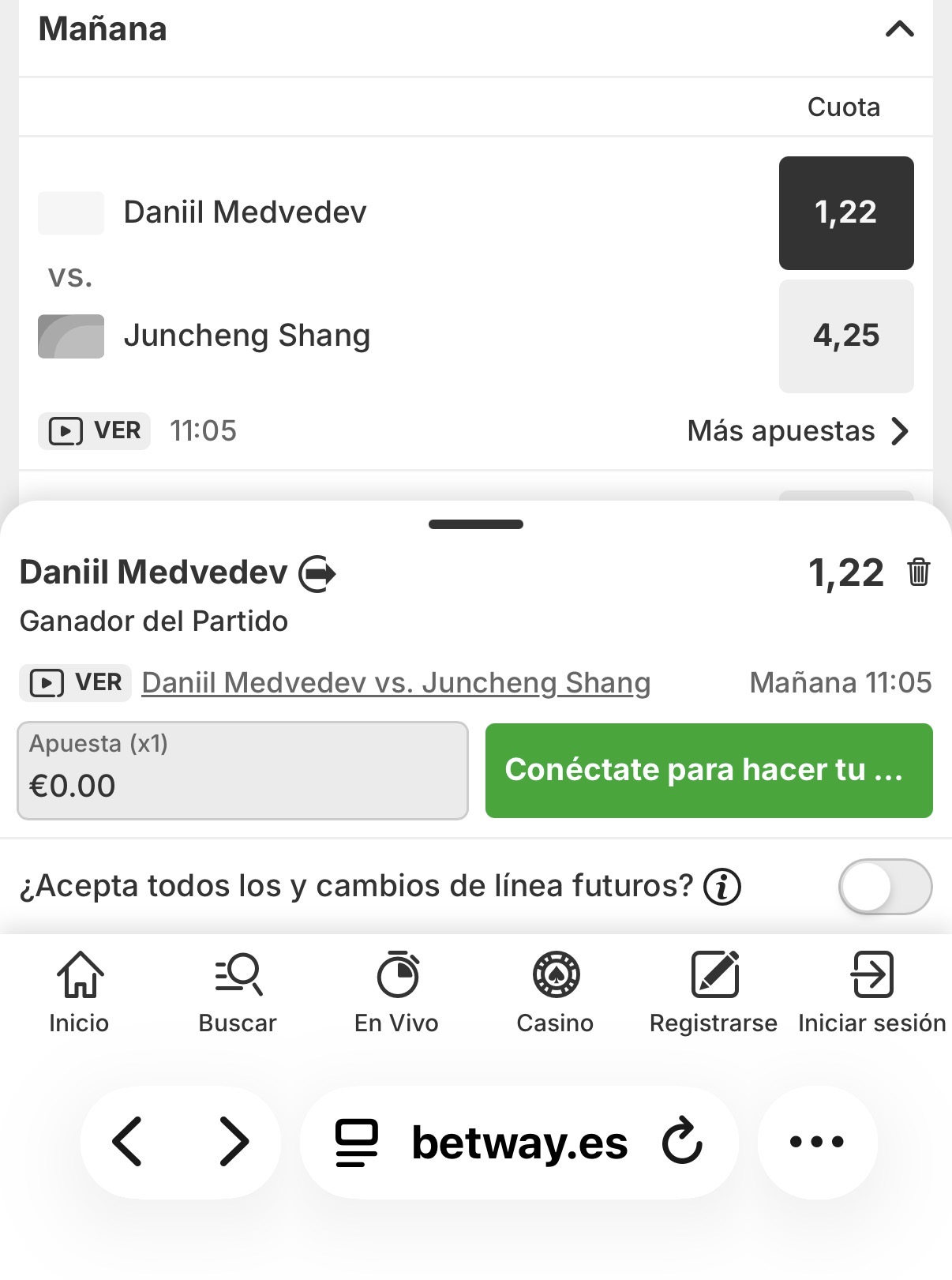Switch to the En Vivo tab

pos(396,992)
